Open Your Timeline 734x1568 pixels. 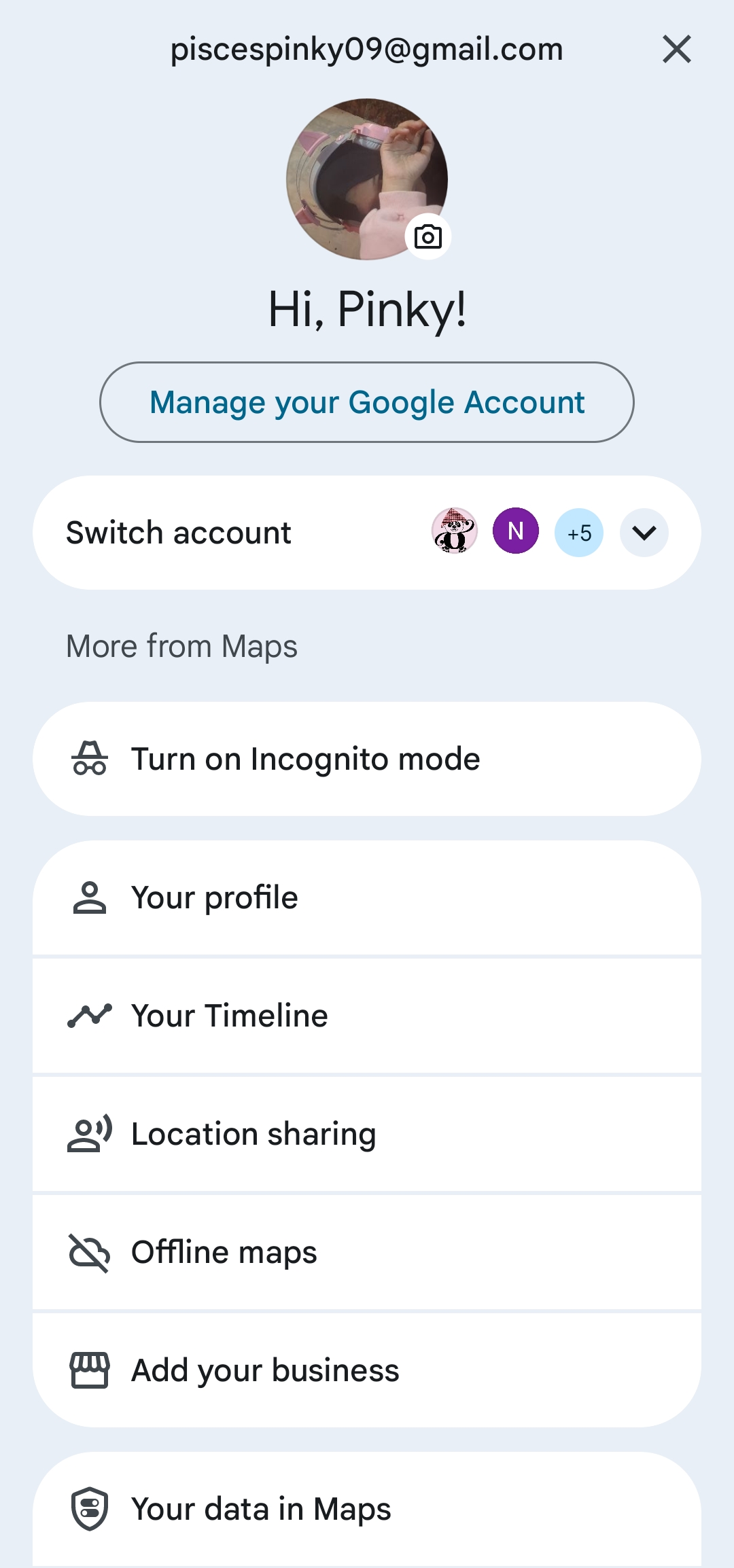tap(367, 1016)
